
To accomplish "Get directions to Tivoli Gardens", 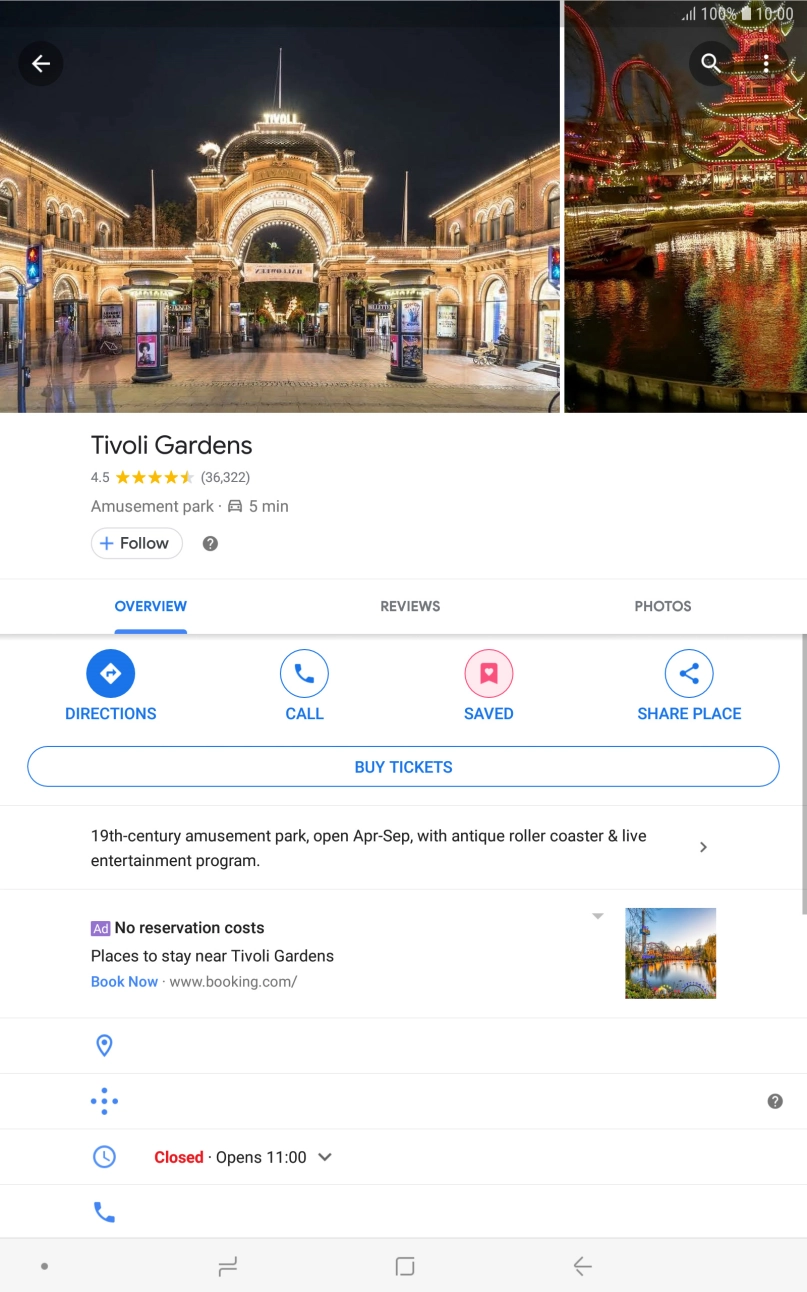I will click(111, 686).
